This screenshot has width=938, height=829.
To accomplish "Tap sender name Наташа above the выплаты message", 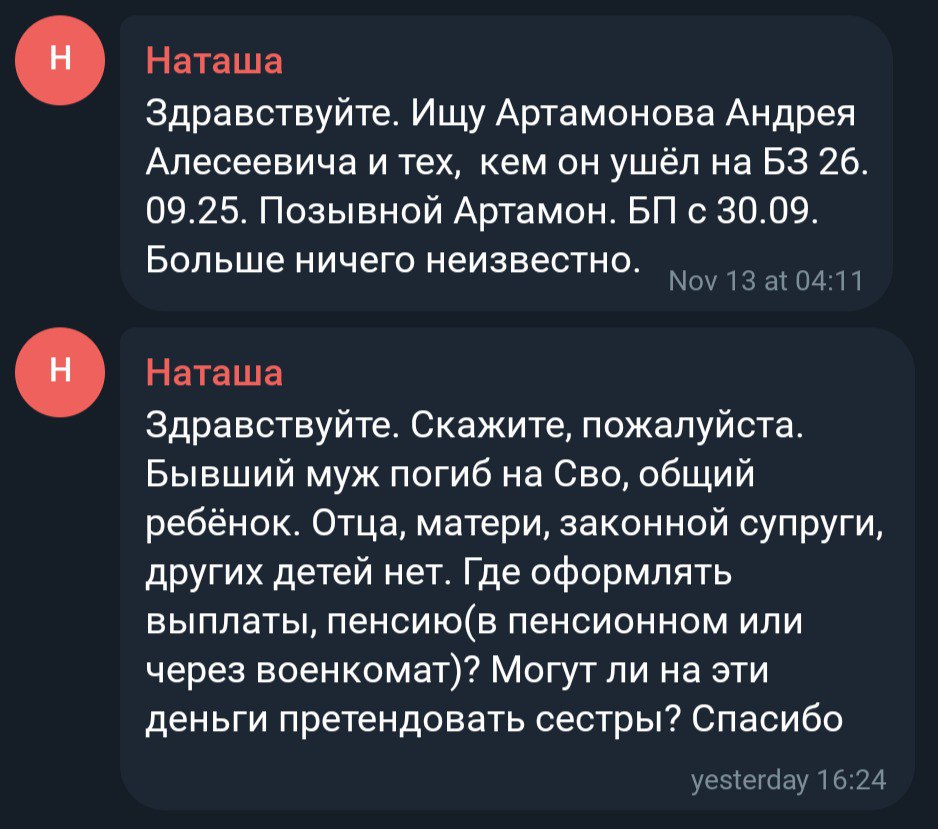I will 214,373.
